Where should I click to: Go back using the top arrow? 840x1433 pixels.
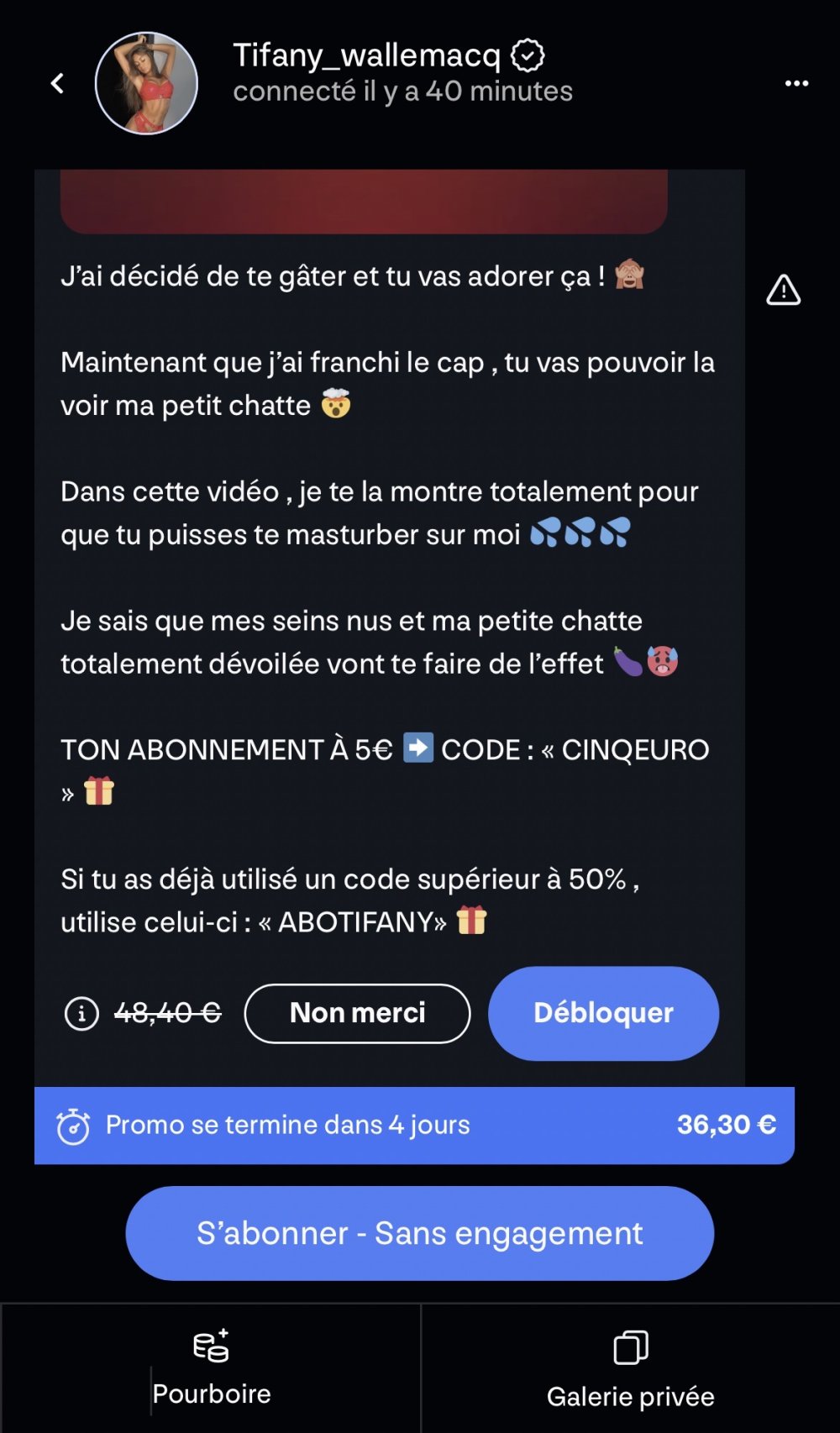[57, 83]
